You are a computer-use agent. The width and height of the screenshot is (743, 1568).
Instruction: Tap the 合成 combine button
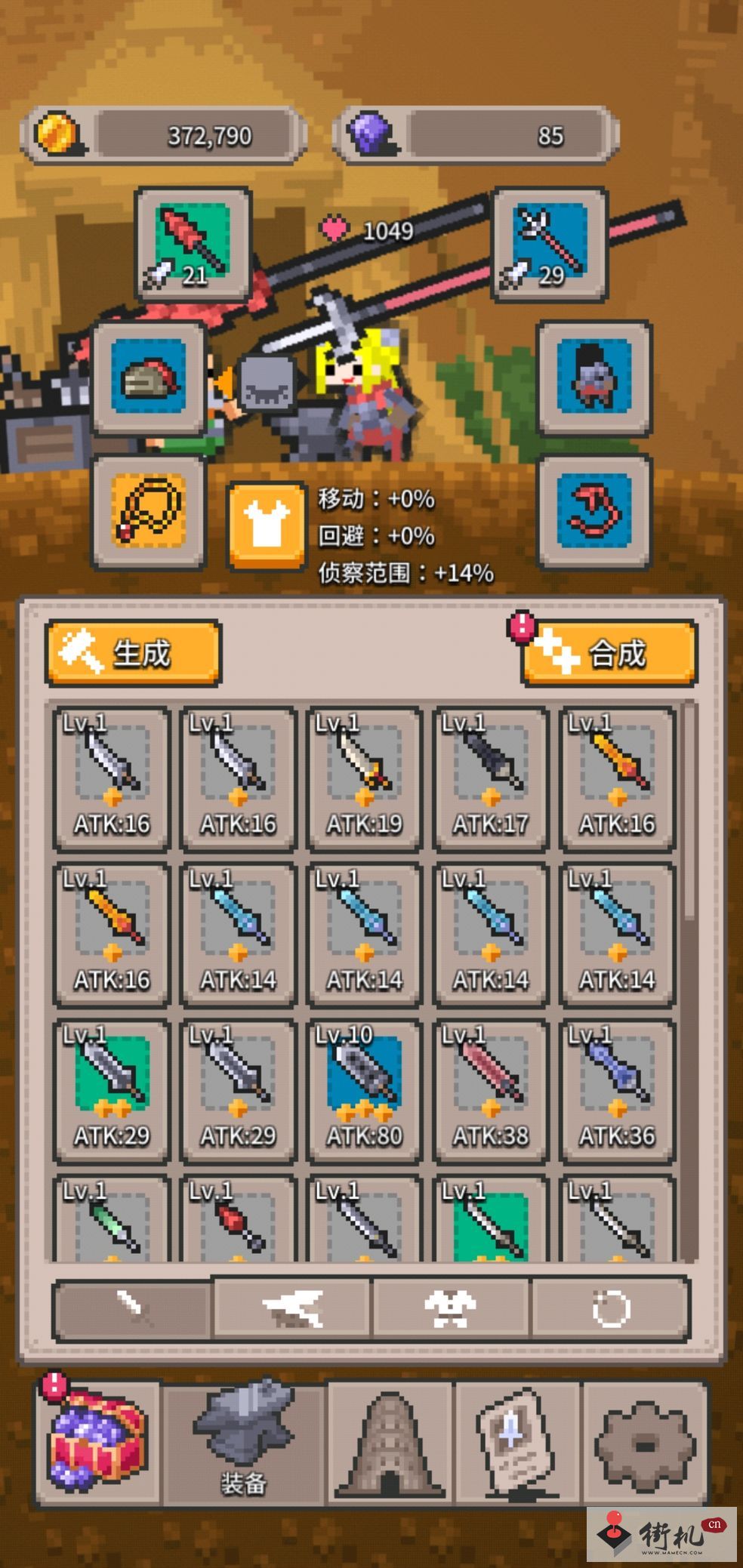[x=609, y=652]
